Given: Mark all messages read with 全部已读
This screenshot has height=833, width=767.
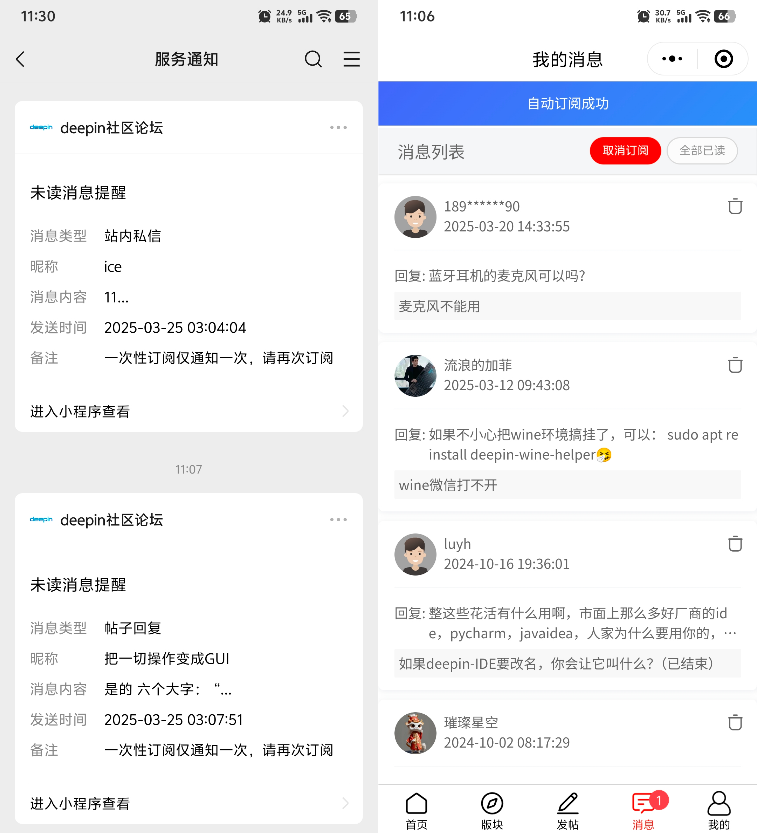Looking at the screenshot, I should [x=702, y=151].
